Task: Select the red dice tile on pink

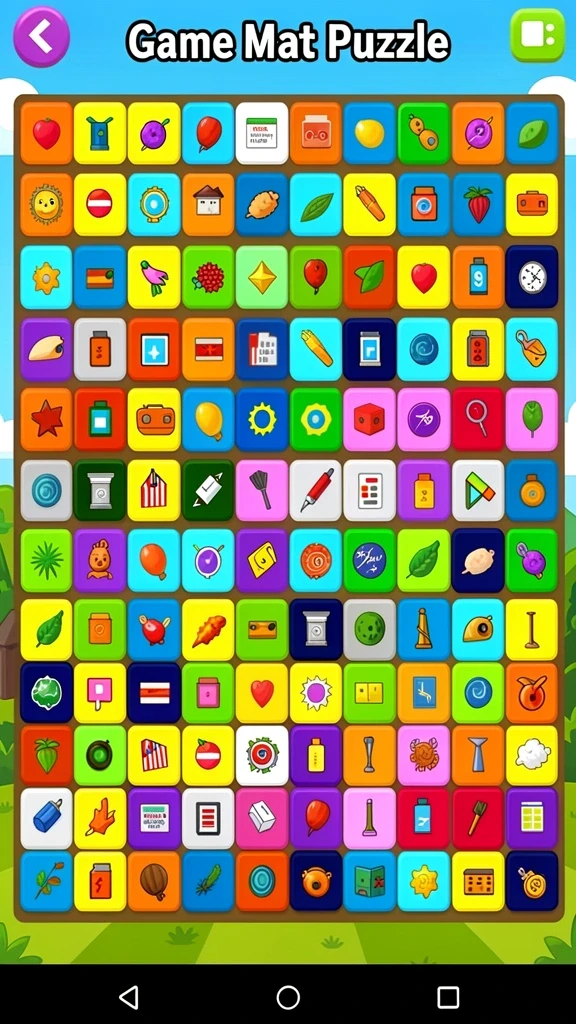Action: [x=370, y=419]
